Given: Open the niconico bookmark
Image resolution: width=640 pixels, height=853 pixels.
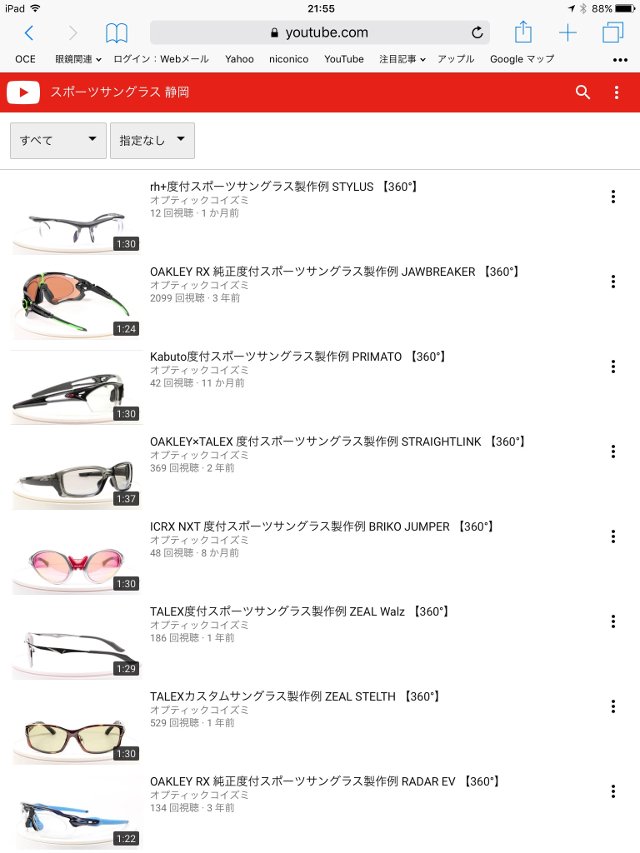Looking at the screenshot, I should pyautogui.click(x=289, y=59).
